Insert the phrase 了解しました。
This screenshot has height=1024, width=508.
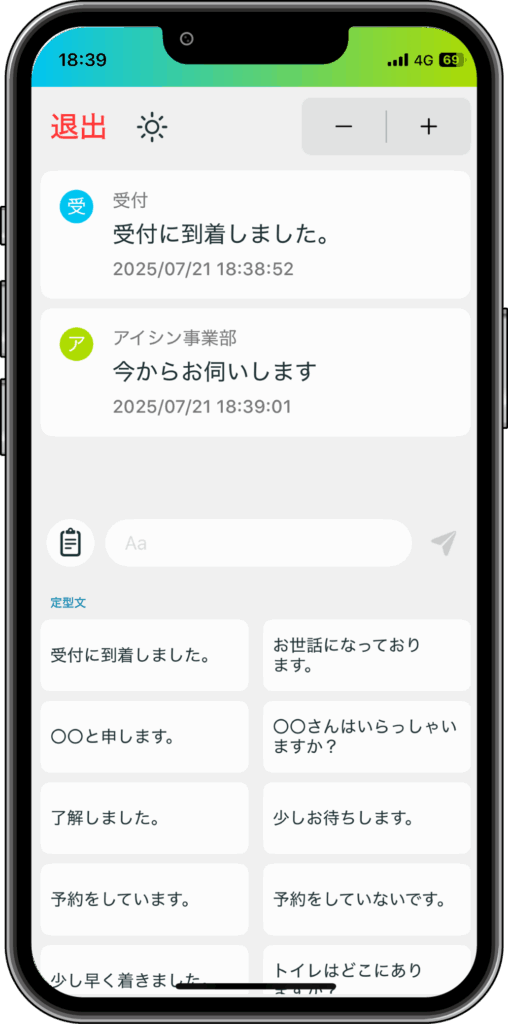144,818
